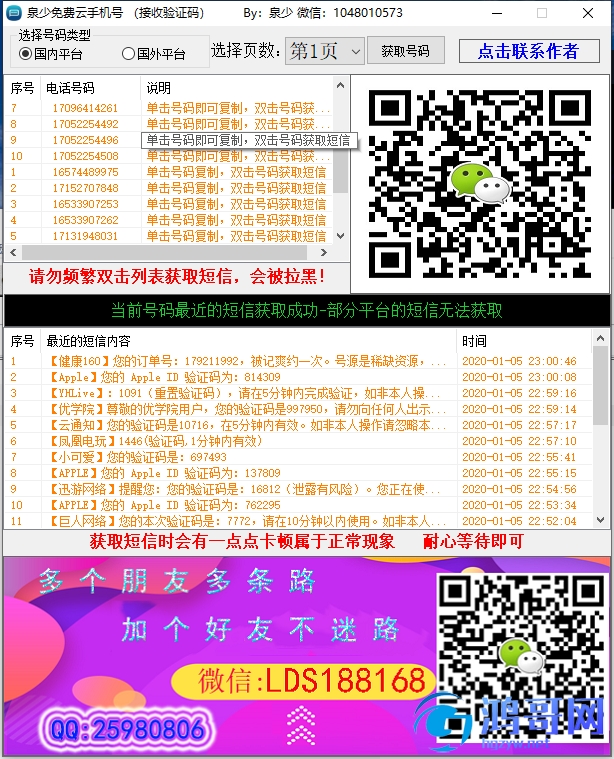Select the 国内平台 radio option

click(26, 53)
